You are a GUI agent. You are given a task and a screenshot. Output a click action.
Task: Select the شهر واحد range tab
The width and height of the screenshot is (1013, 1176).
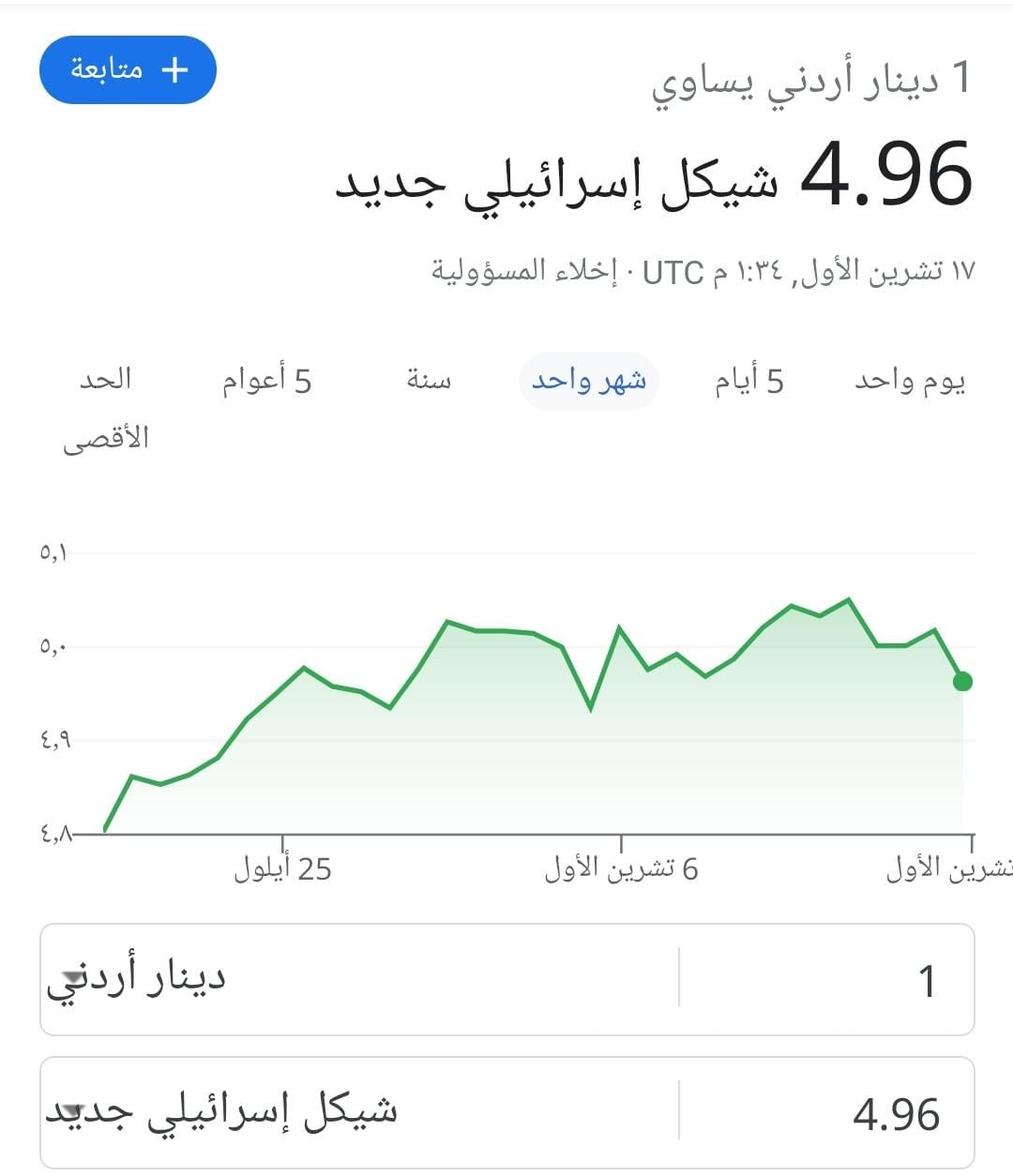click(x=588, y=382)
